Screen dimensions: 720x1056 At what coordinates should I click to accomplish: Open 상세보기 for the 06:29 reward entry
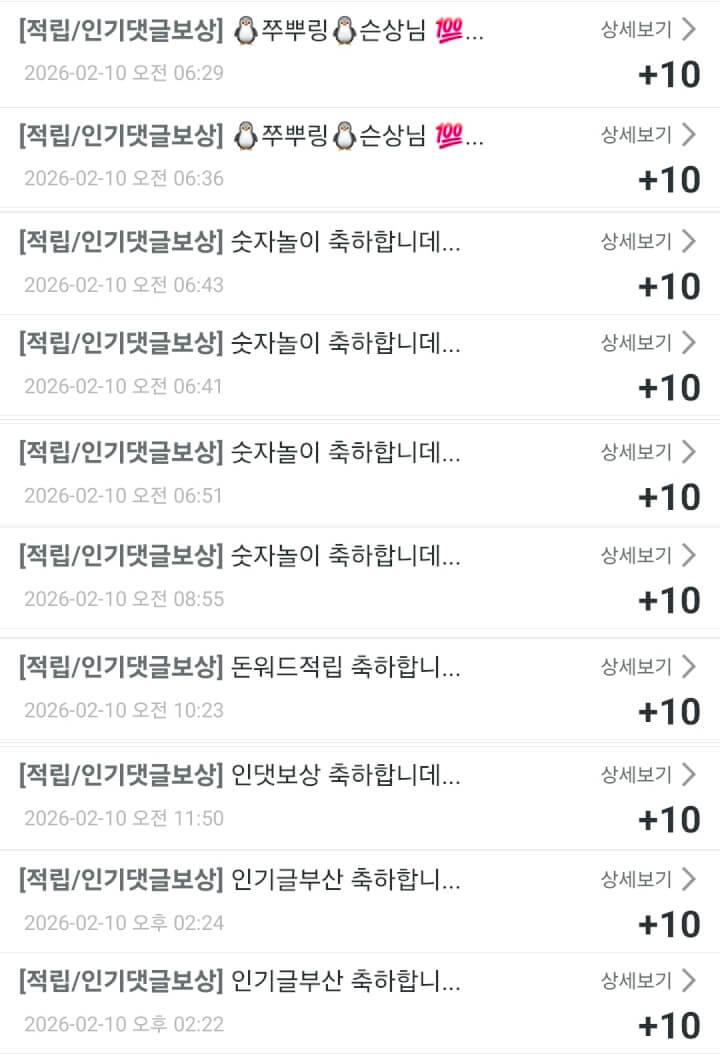coord(648,29)
